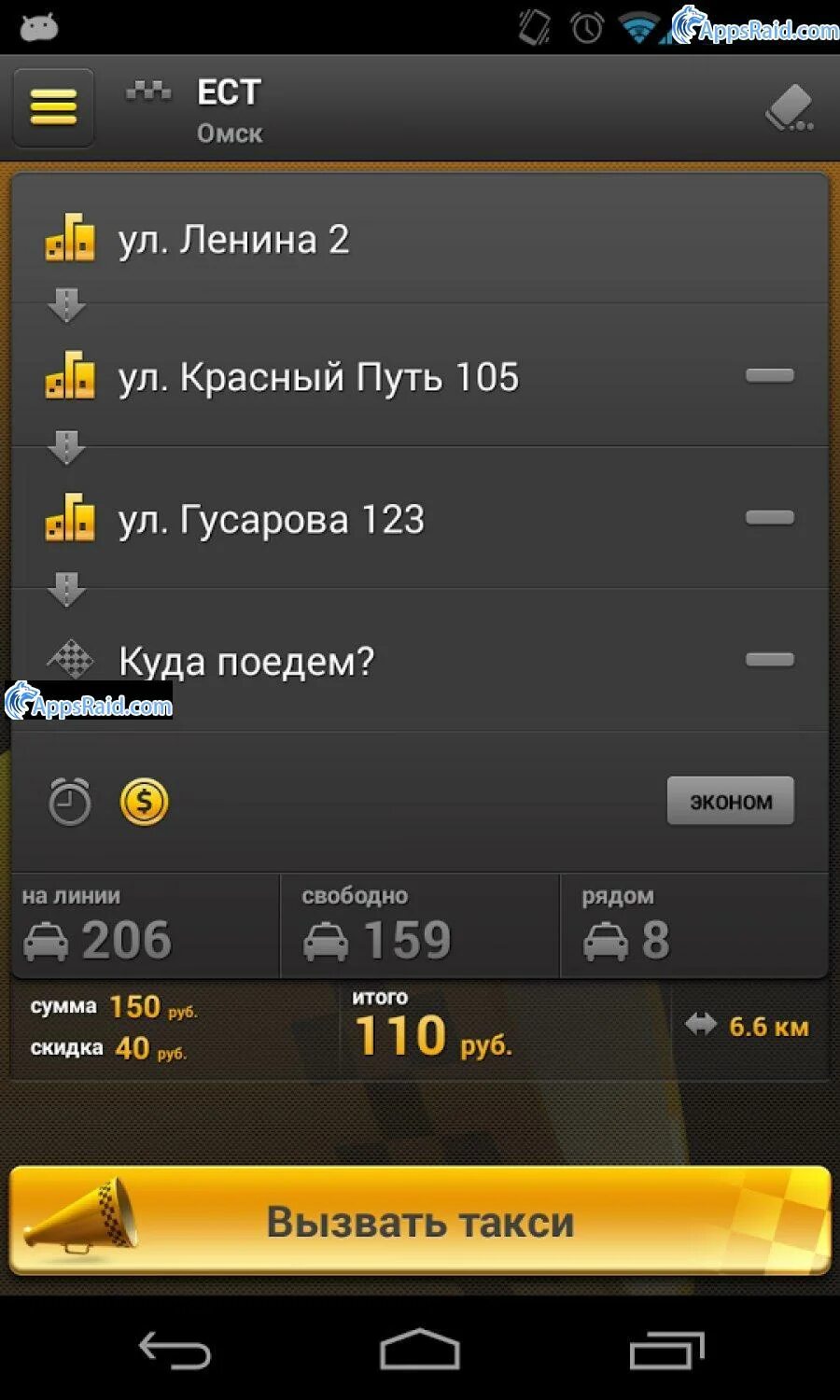The height and width of the screenshot is (1400, 840).
Task: Clear the route with the eraser icon
Action: point(789,109)
